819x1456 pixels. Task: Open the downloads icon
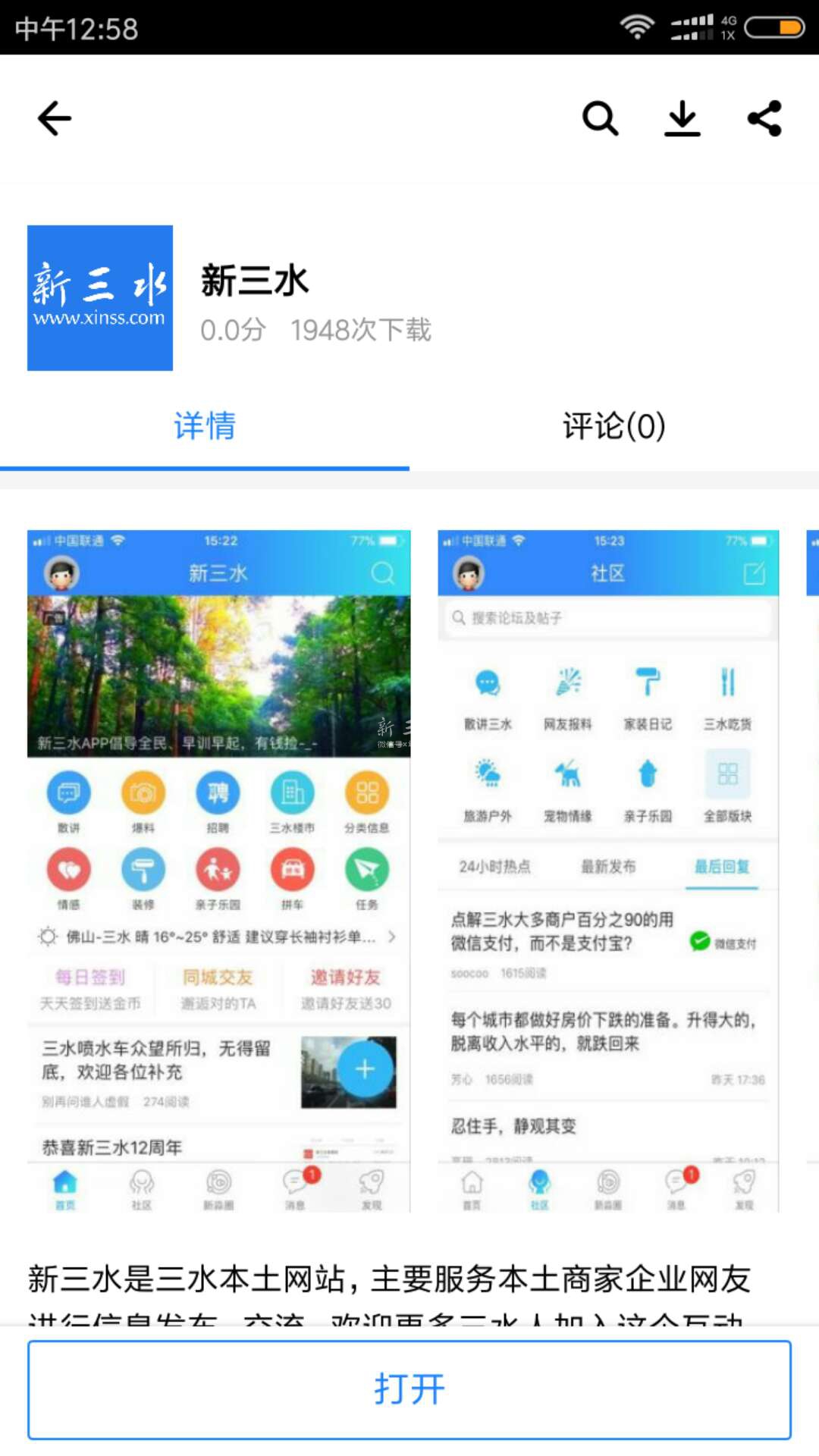click(682, 118)
